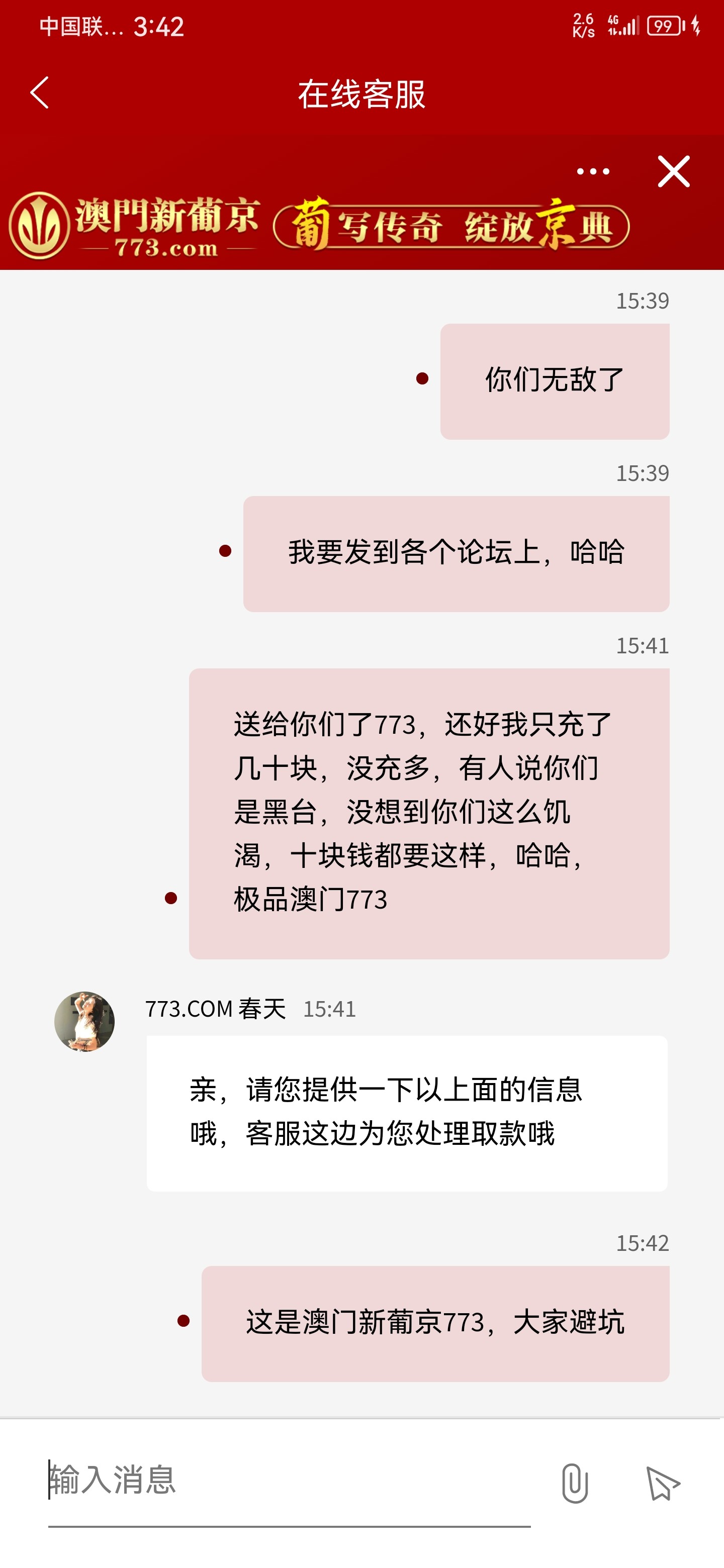724x1568 pixels.
Task: Go back from the 在线客服 screen
Action: tap(40, 93)
